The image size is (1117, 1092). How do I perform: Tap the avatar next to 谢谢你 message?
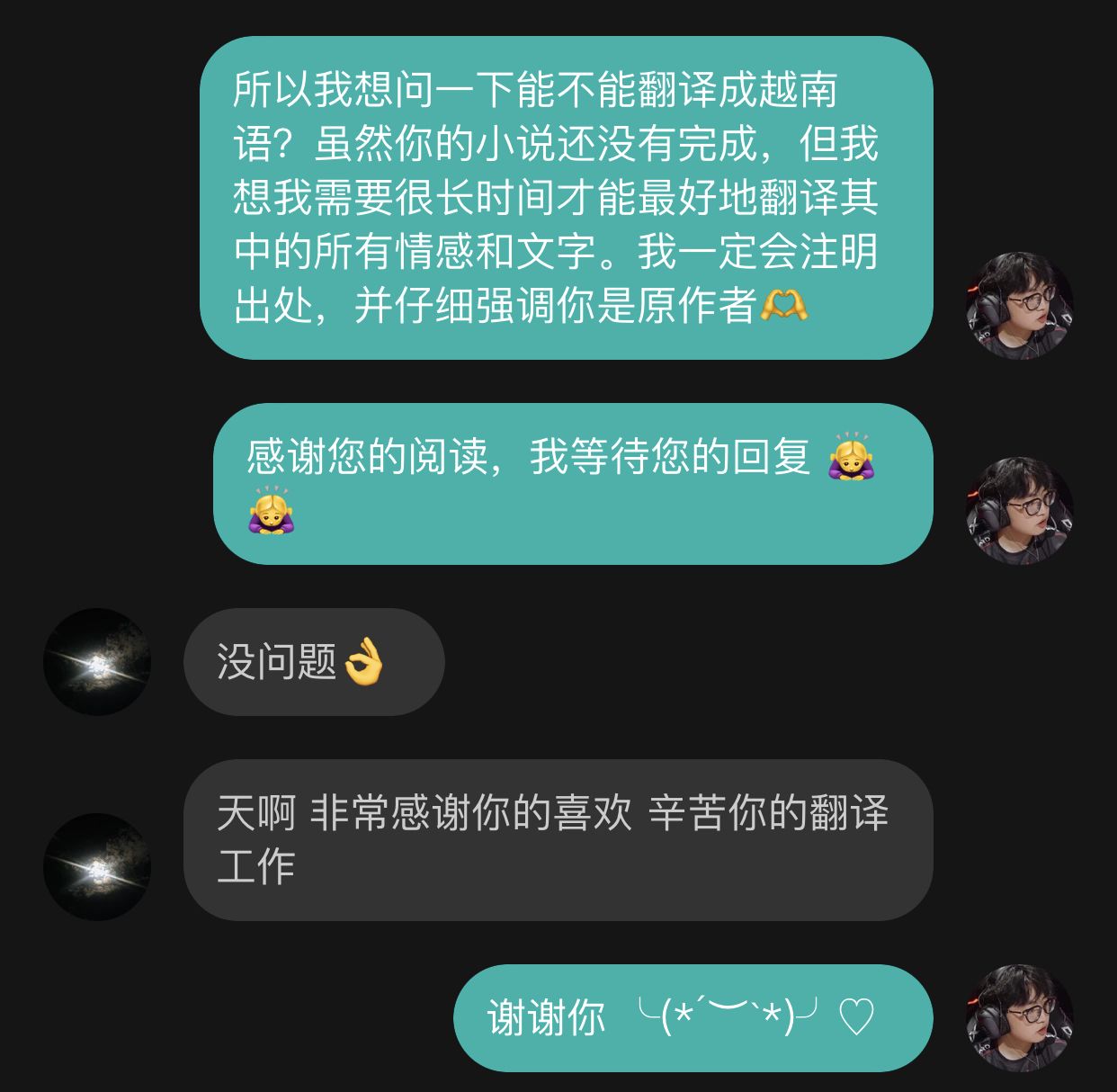point(1020,1017)
